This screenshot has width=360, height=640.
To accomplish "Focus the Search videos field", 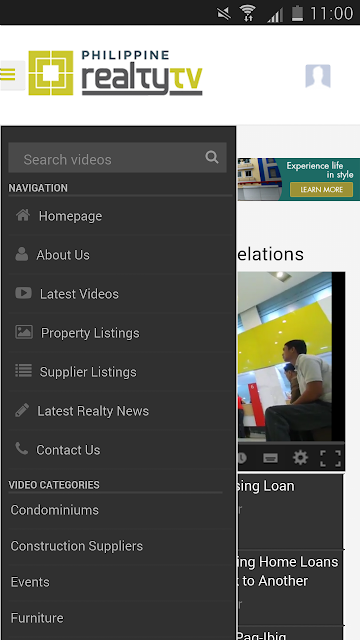I will click(118, 158).
